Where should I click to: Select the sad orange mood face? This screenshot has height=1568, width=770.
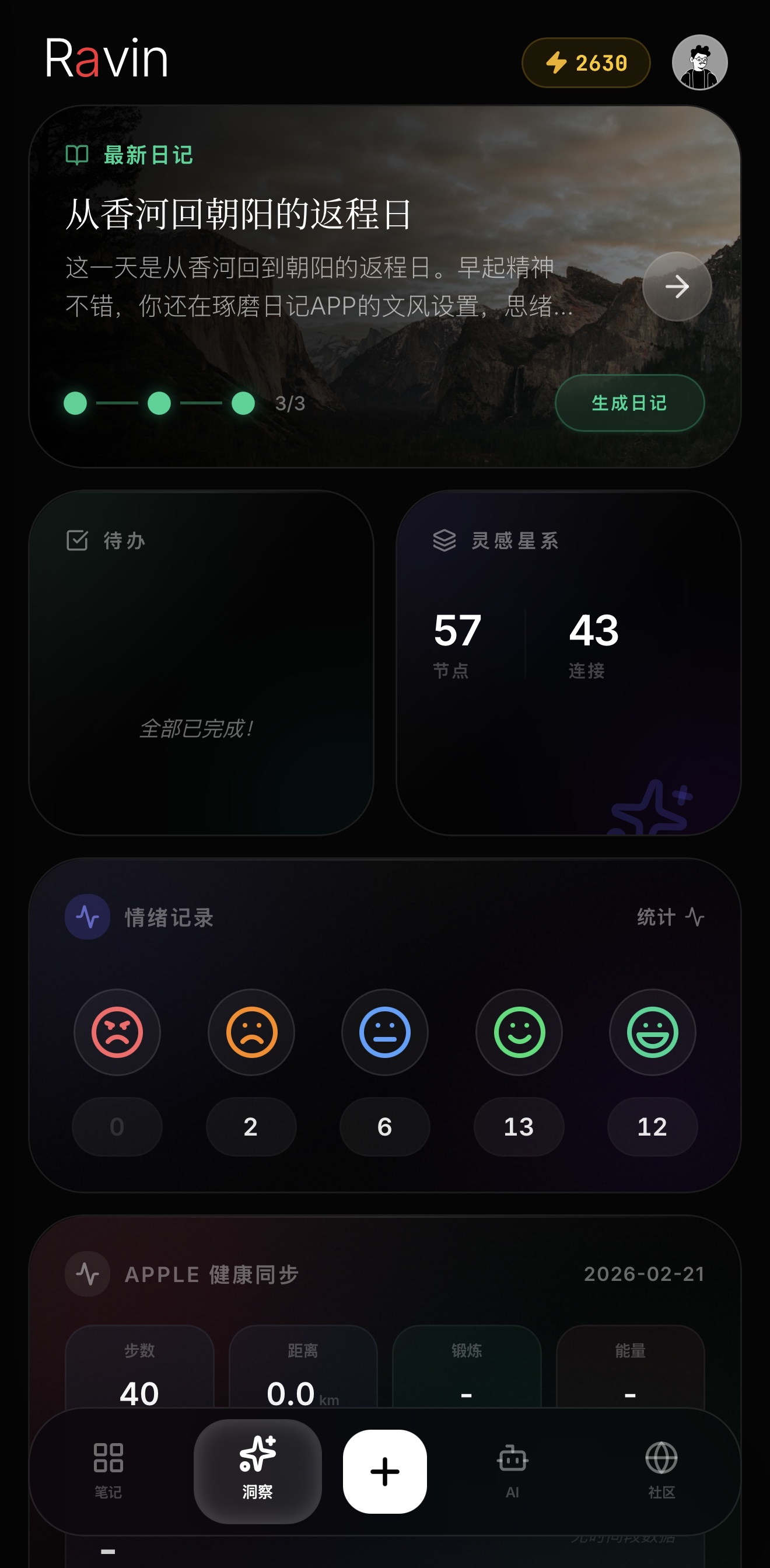[251, 1032]
